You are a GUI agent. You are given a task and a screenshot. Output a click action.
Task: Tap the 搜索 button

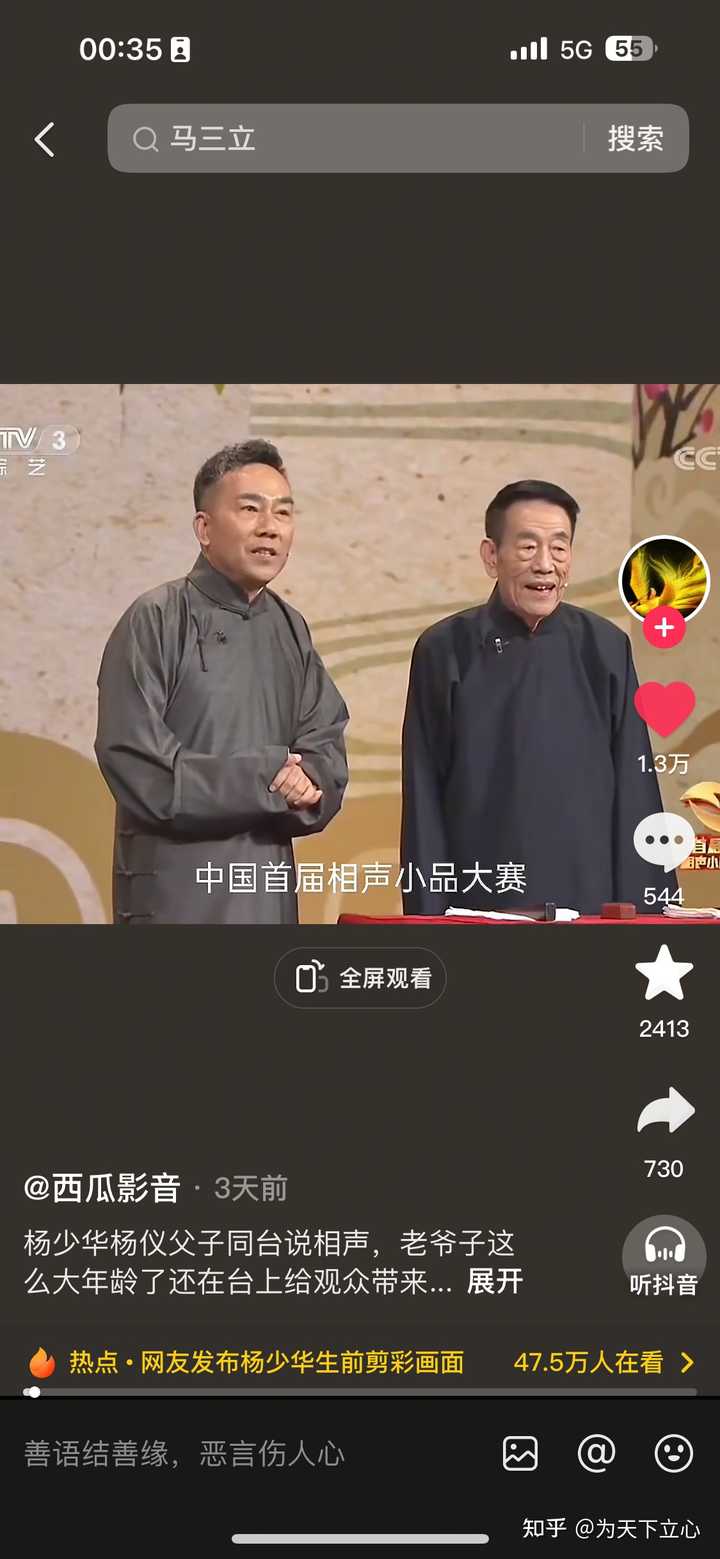pyautogui.click(x=636, y=138)
